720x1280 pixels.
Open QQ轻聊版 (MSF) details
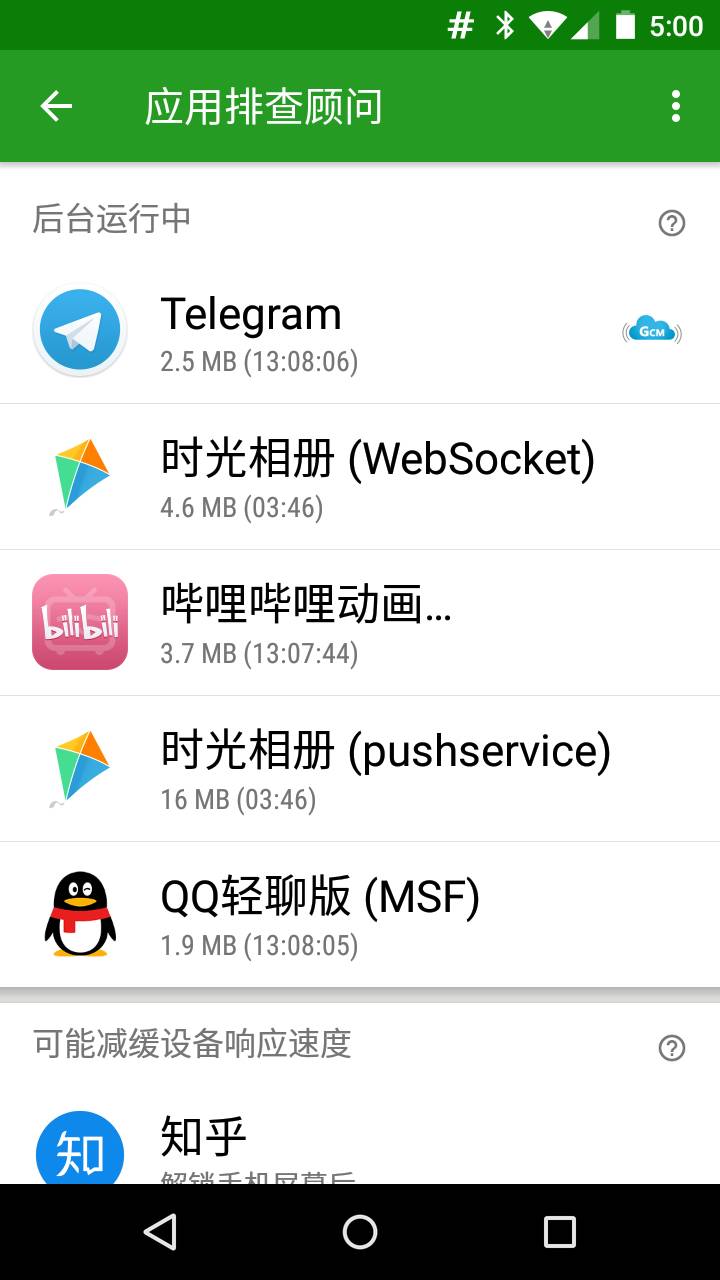coord(360,915)
